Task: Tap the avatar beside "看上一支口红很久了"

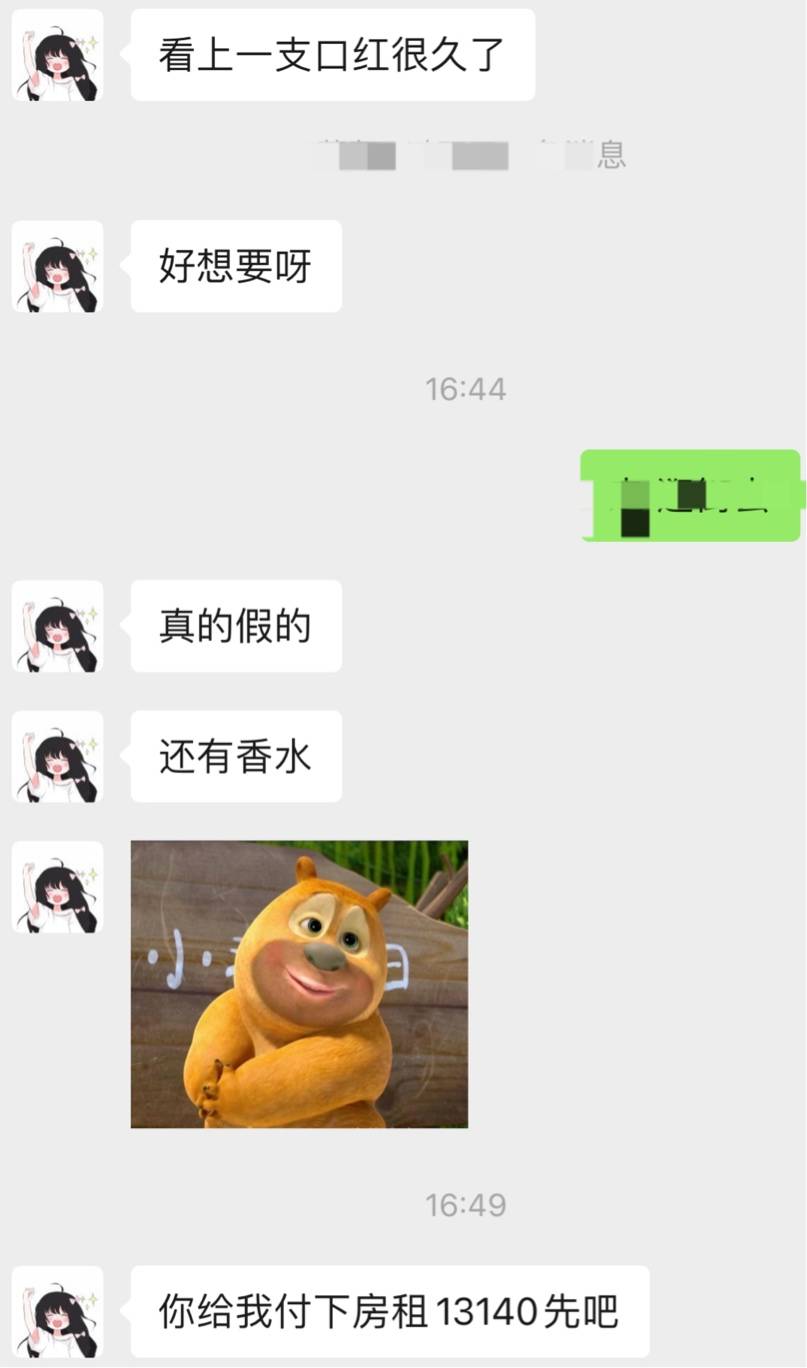Action: click(57, 55)
